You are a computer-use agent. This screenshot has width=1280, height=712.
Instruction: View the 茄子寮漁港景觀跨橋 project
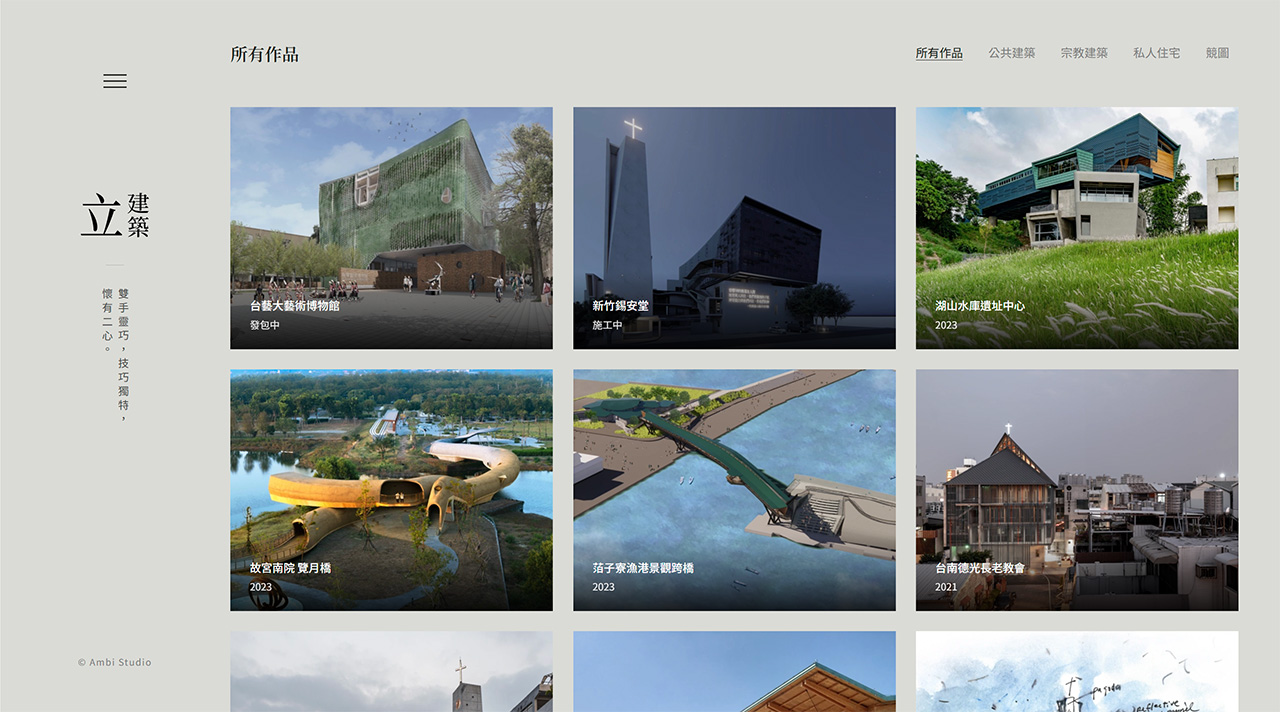pos(734,490)
